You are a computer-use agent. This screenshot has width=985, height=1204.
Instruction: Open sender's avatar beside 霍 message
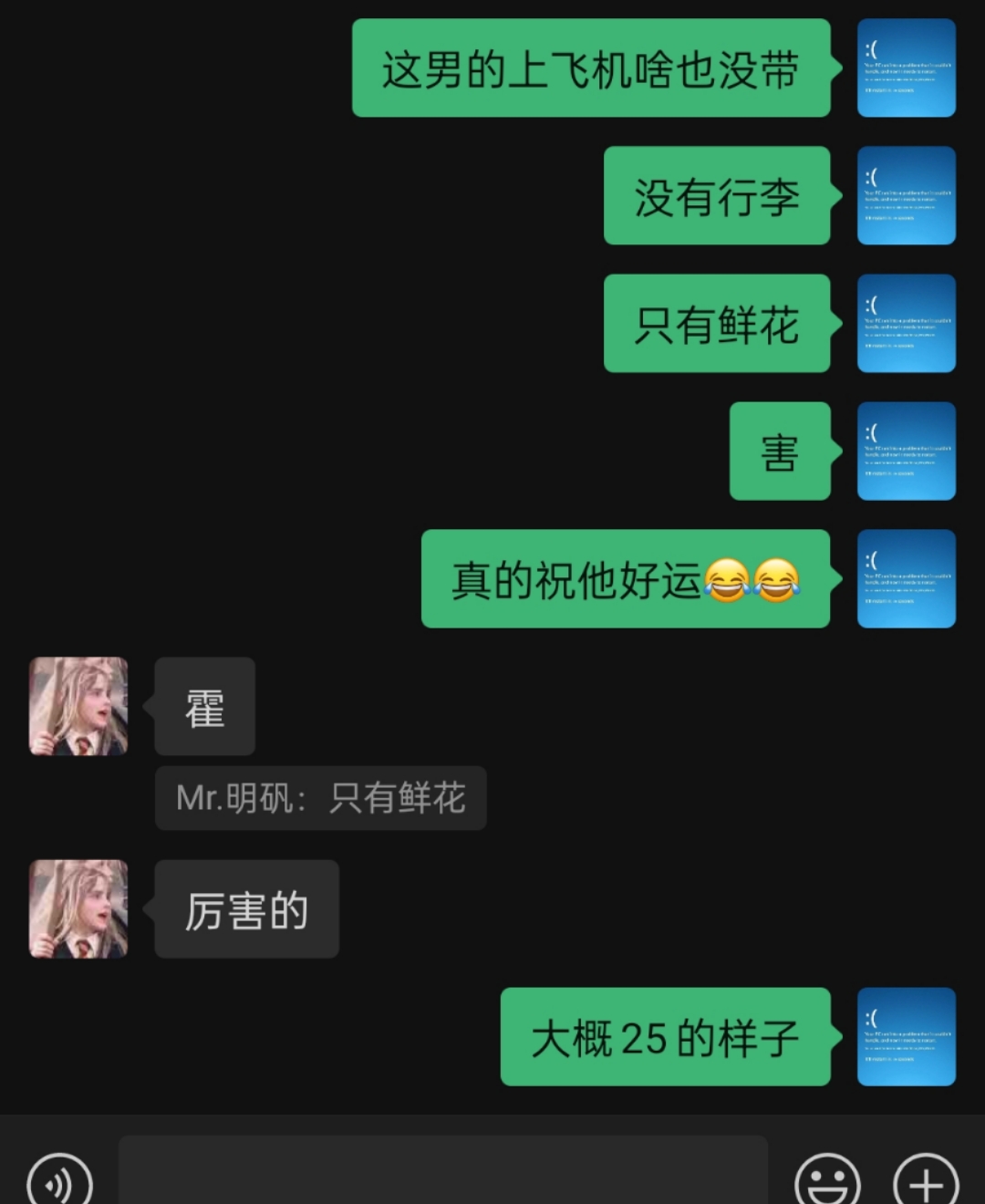78,706
